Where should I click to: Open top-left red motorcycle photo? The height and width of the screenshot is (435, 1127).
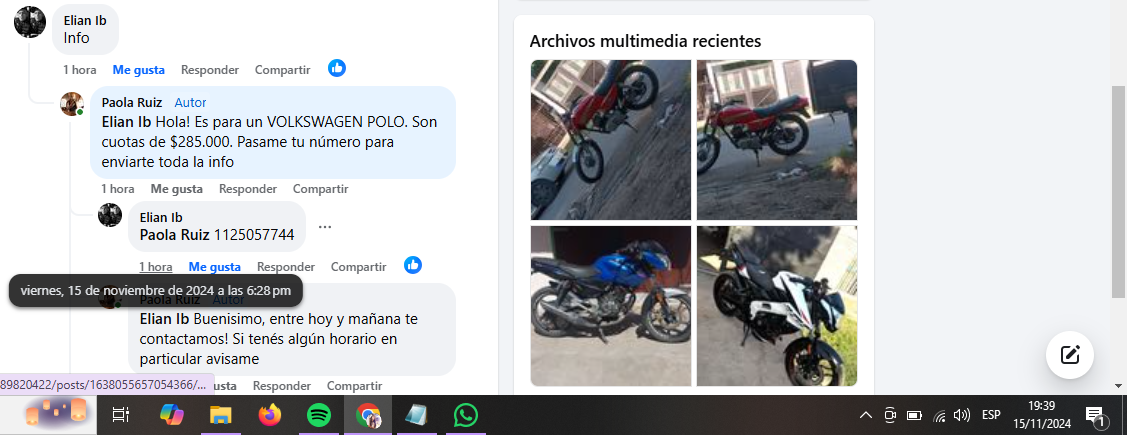(x=610, y=140)
